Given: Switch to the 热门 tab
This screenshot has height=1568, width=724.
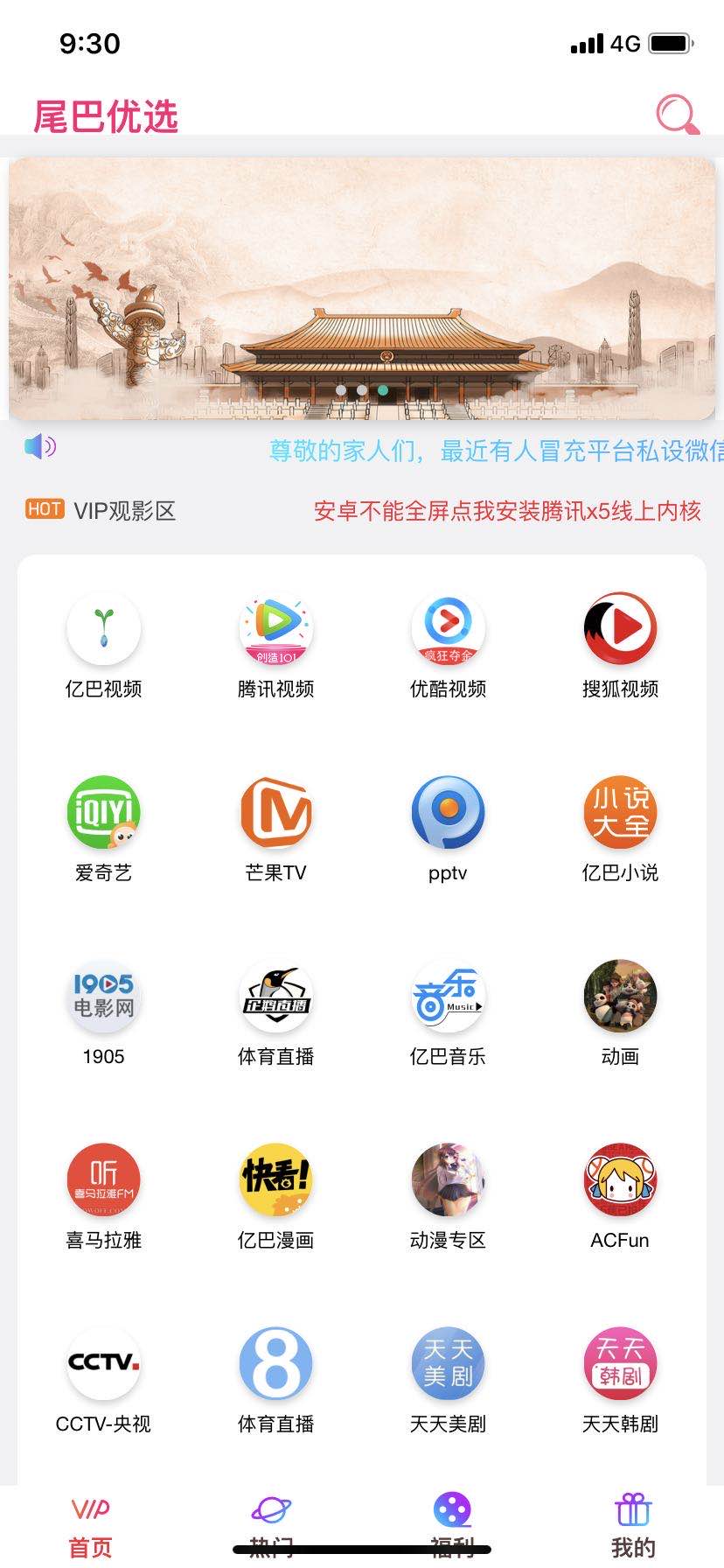Looking at the screenshot, I should [271, 1522].
